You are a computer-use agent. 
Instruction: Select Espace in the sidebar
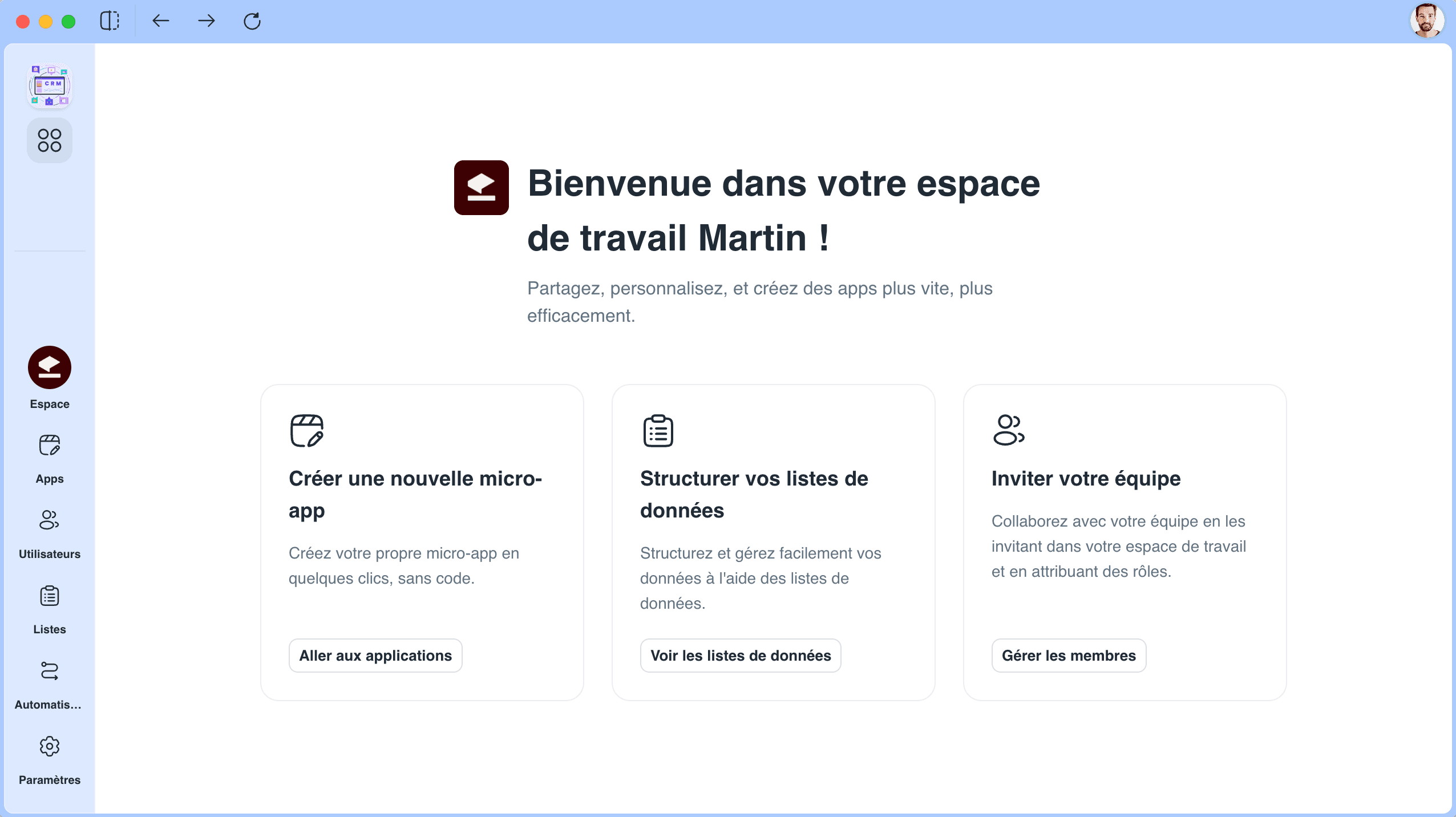point(50,378)
